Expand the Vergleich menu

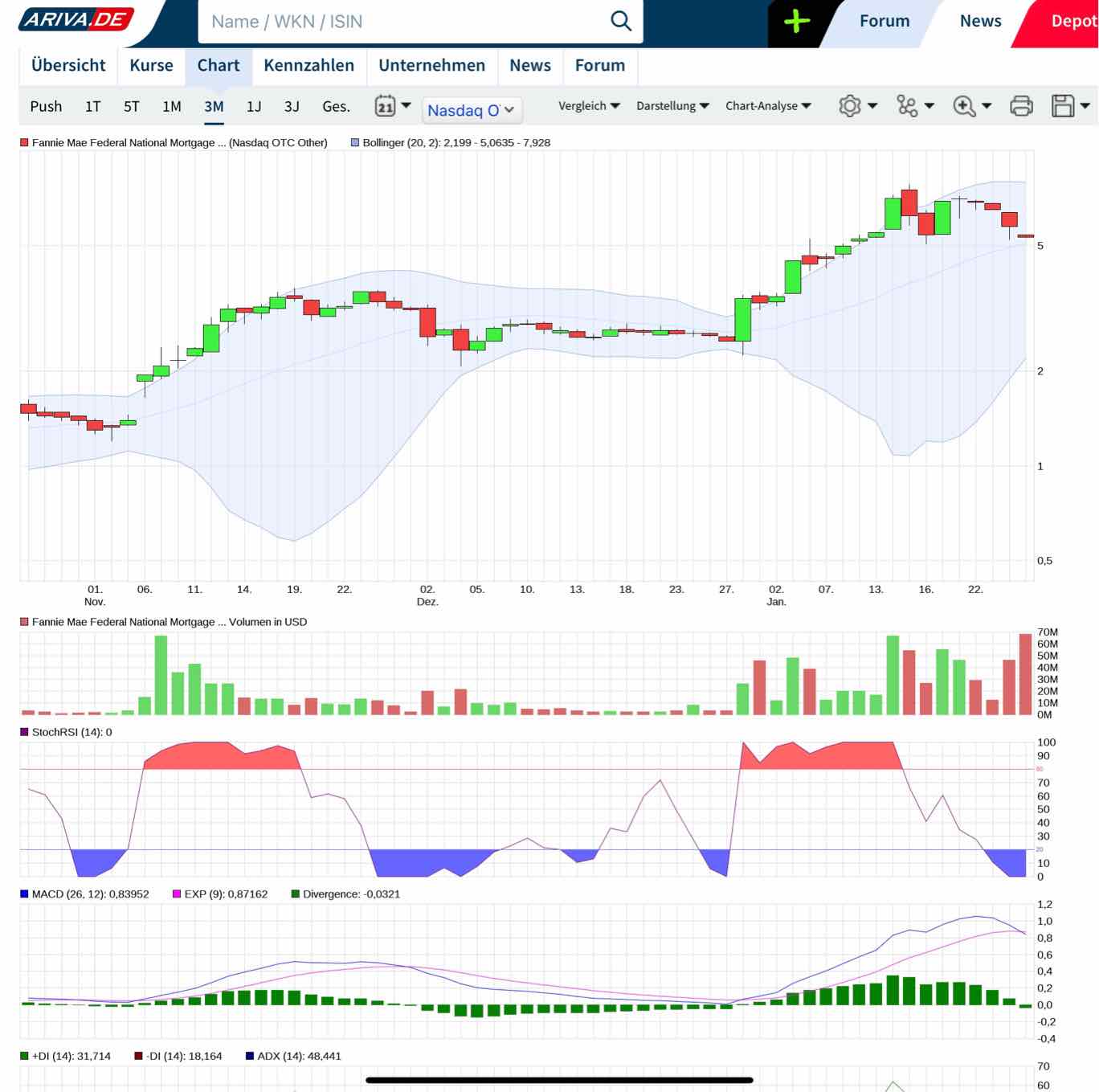589,106
